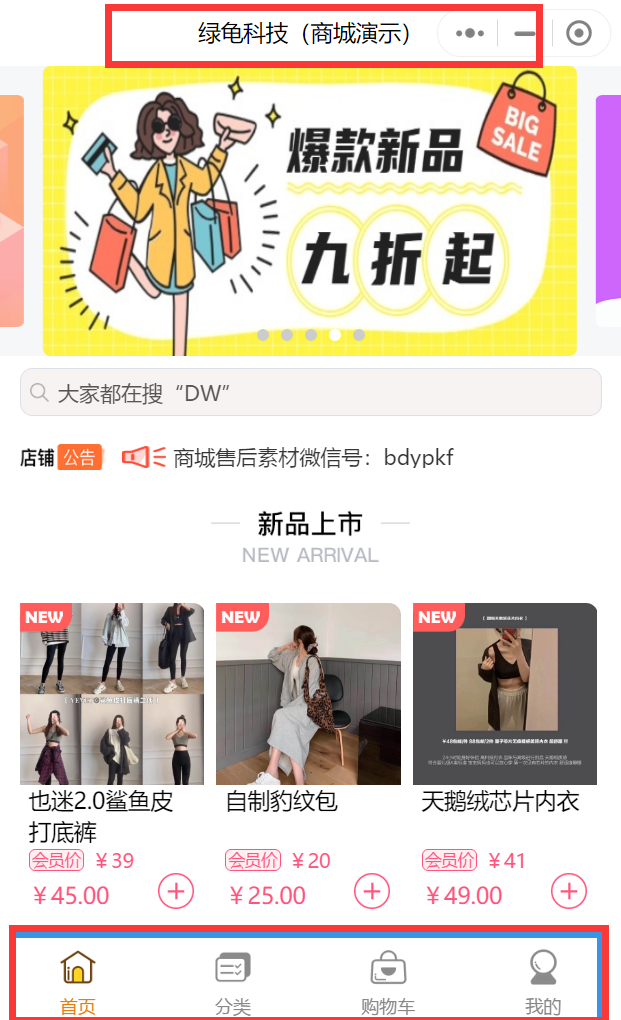Add 天鹅绒芯片内衣 to cart
The image size is (621, 1020).
click(569, 890)
